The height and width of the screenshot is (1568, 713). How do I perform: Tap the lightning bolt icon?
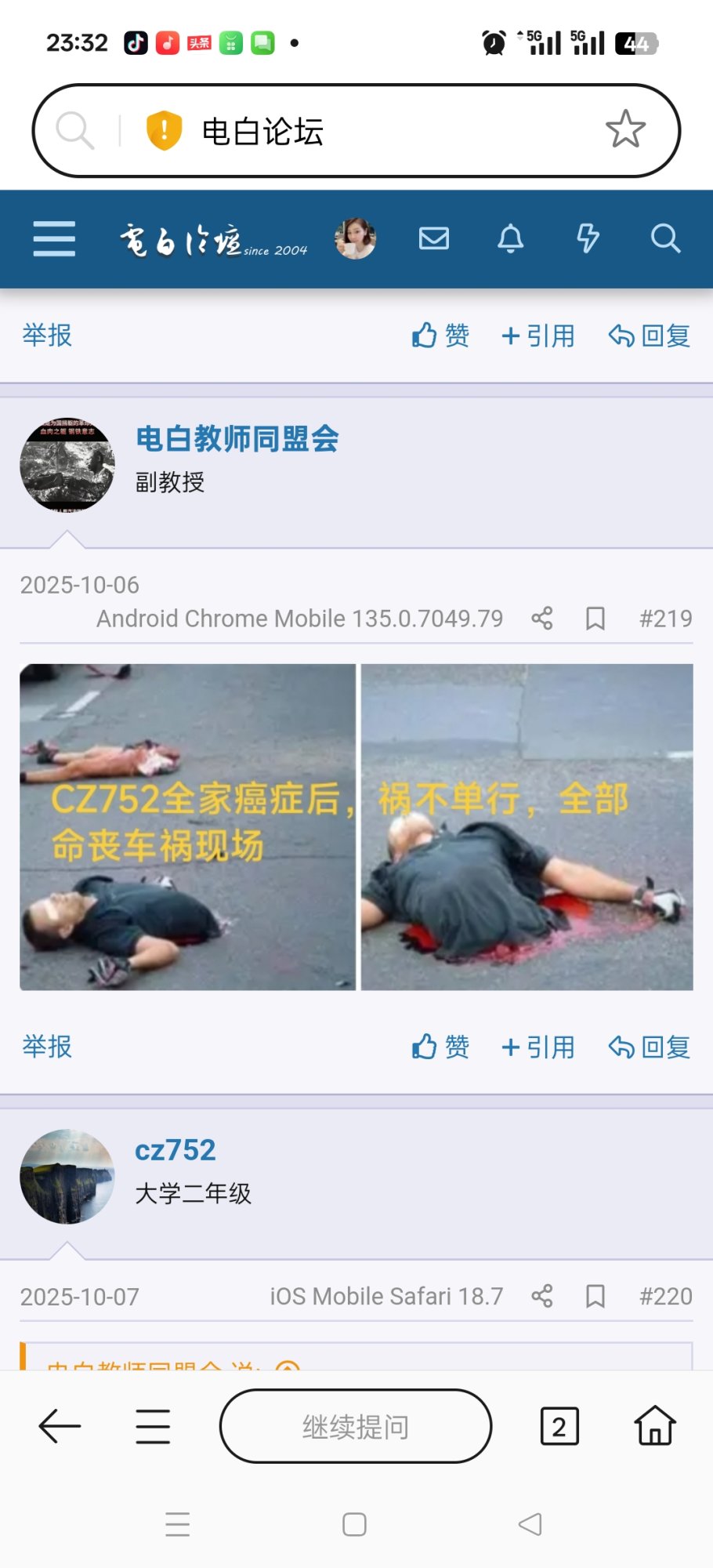point(588,238)
